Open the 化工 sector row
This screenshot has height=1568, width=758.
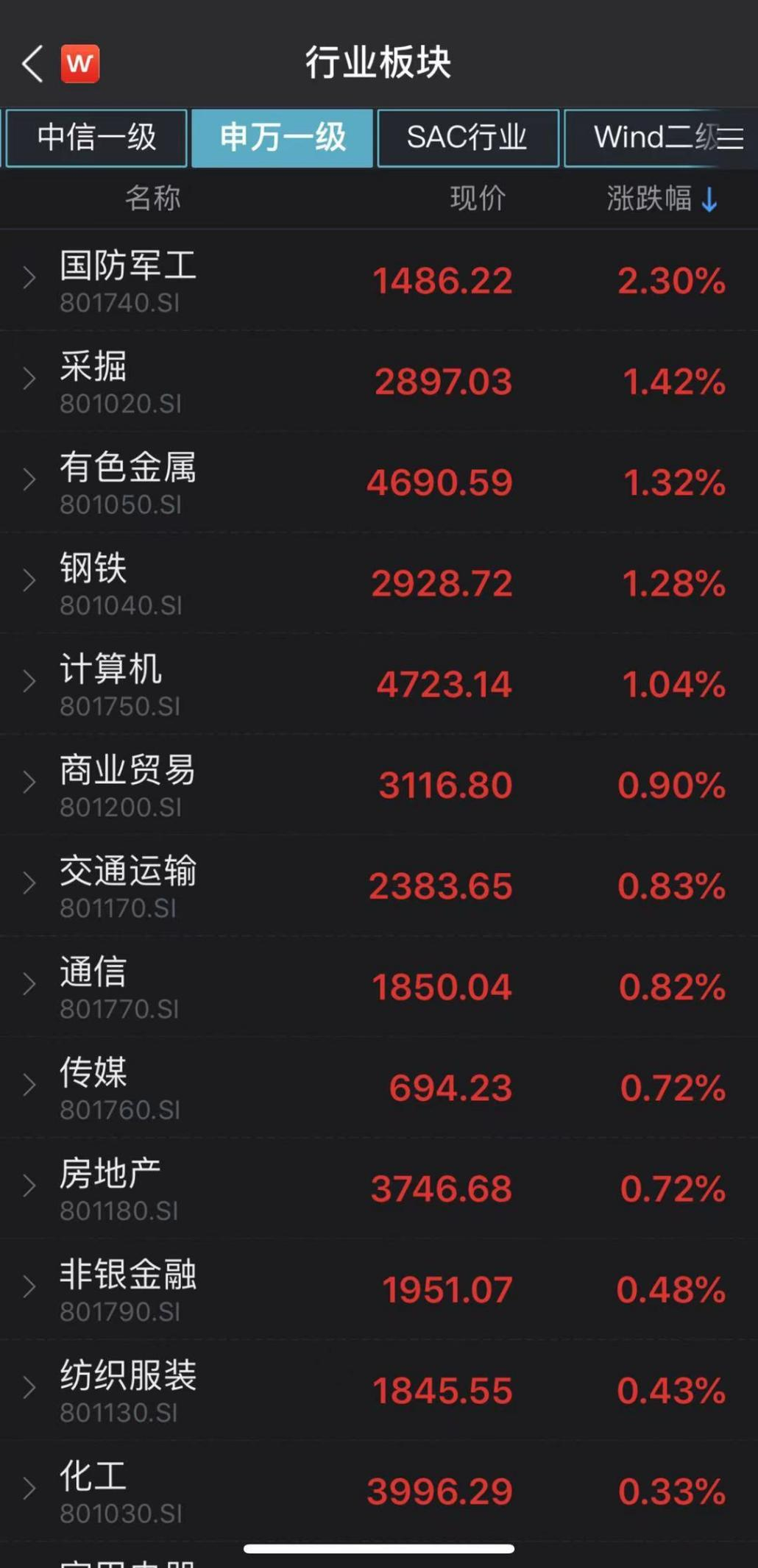point(379,1491)
